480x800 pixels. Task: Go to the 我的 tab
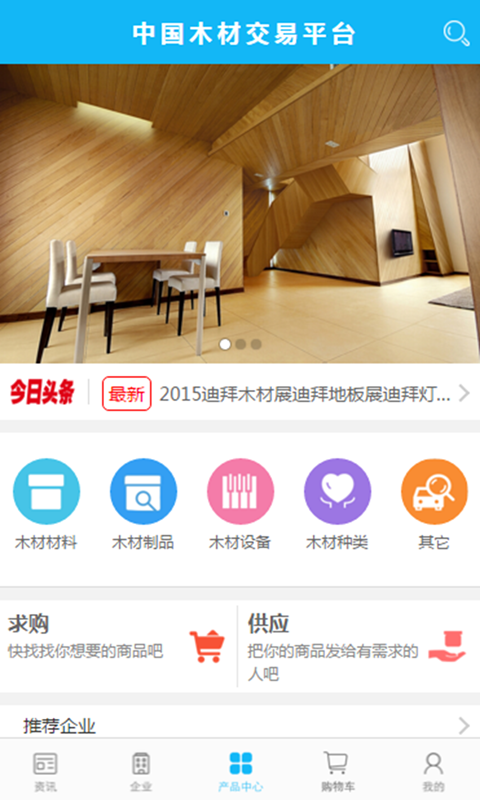(434, 771)
